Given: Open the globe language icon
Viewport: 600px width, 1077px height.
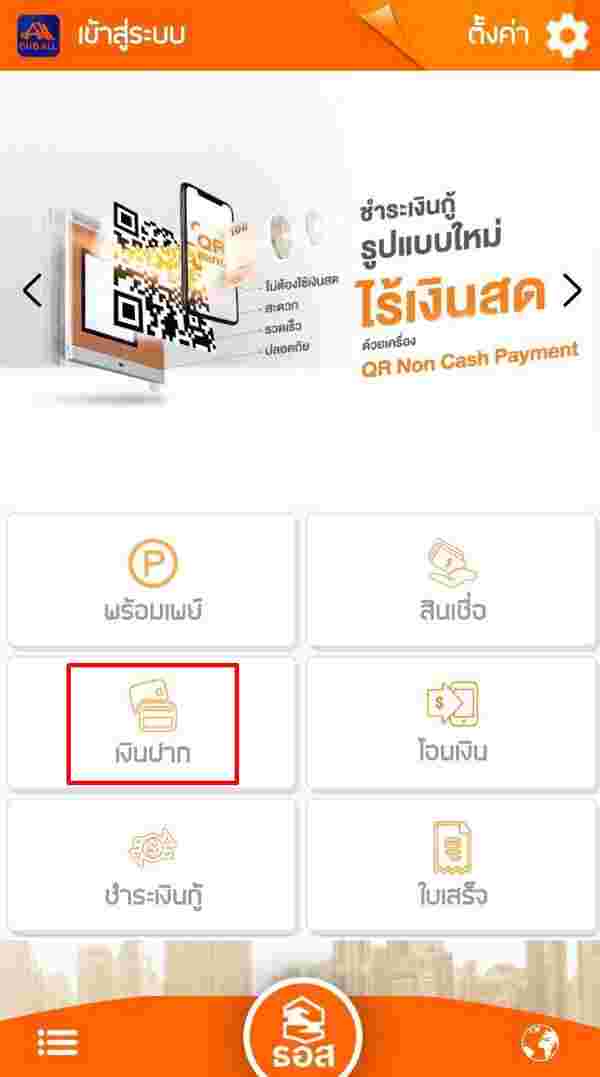Looking at the screenshot, I should click(x=540, y=1042).
